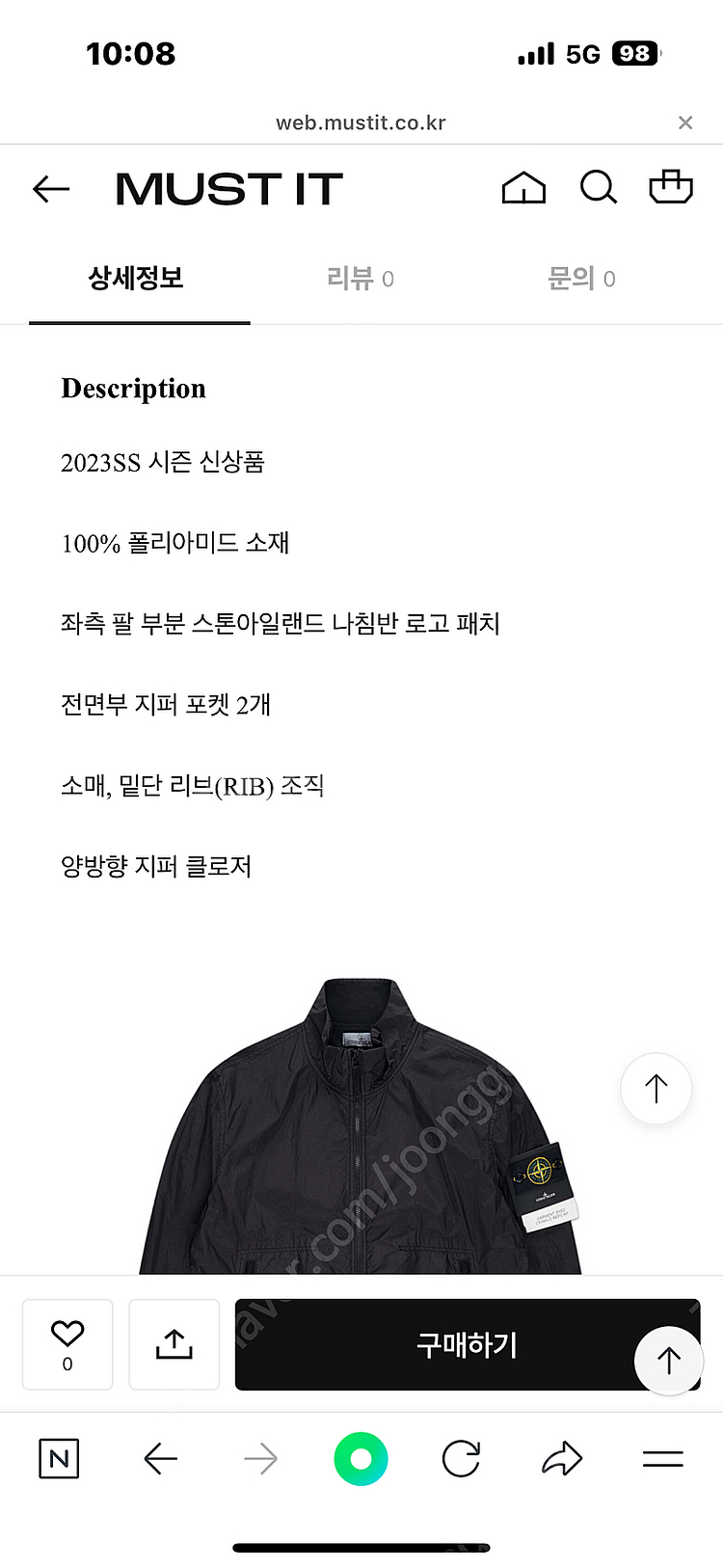Reload the current page
The width and height of the screenshot is (723, 1568).
pos(461,1459)
